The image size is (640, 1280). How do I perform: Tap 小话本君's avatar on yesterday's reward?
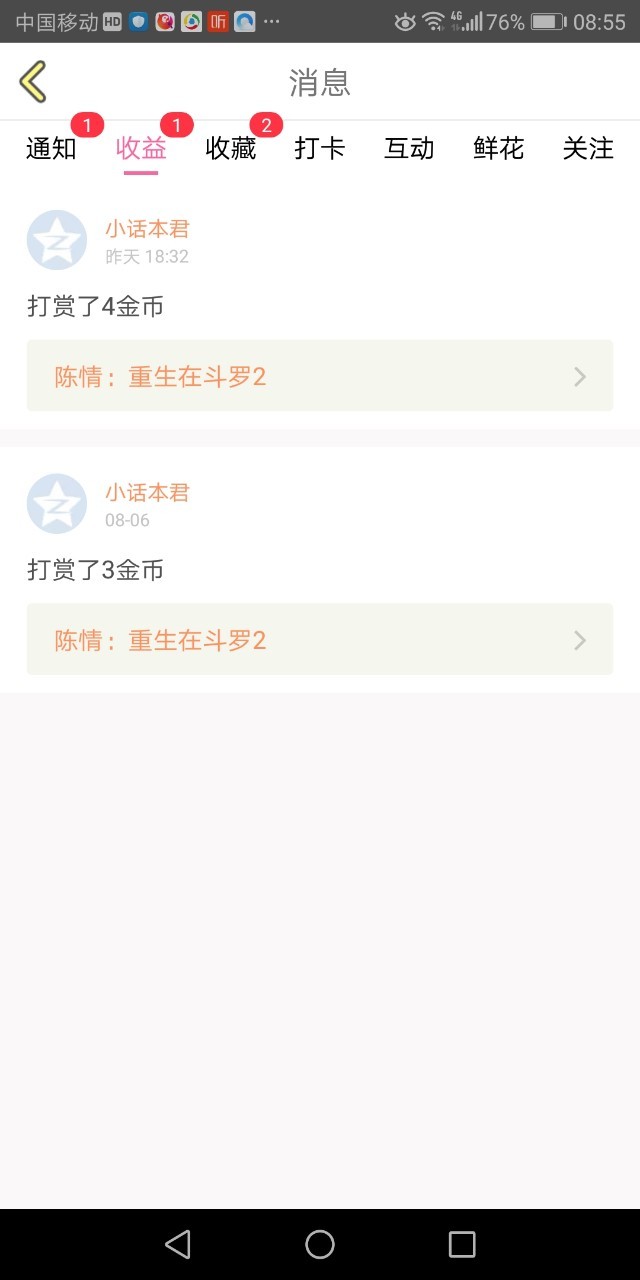57,240
